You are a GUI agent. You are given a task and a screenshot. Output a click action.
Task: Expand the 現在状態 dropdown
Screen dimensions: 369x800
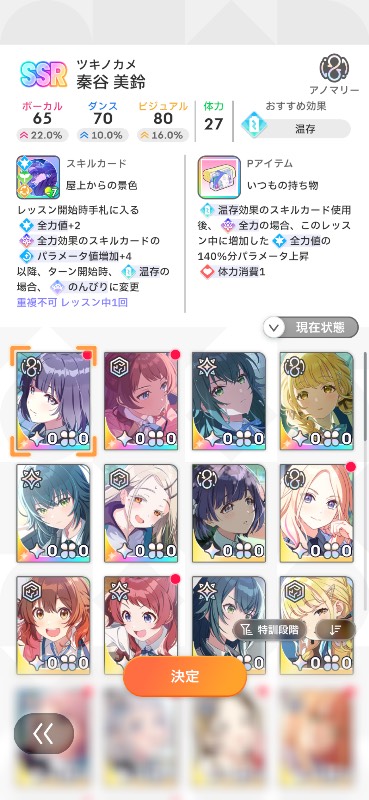311,327
